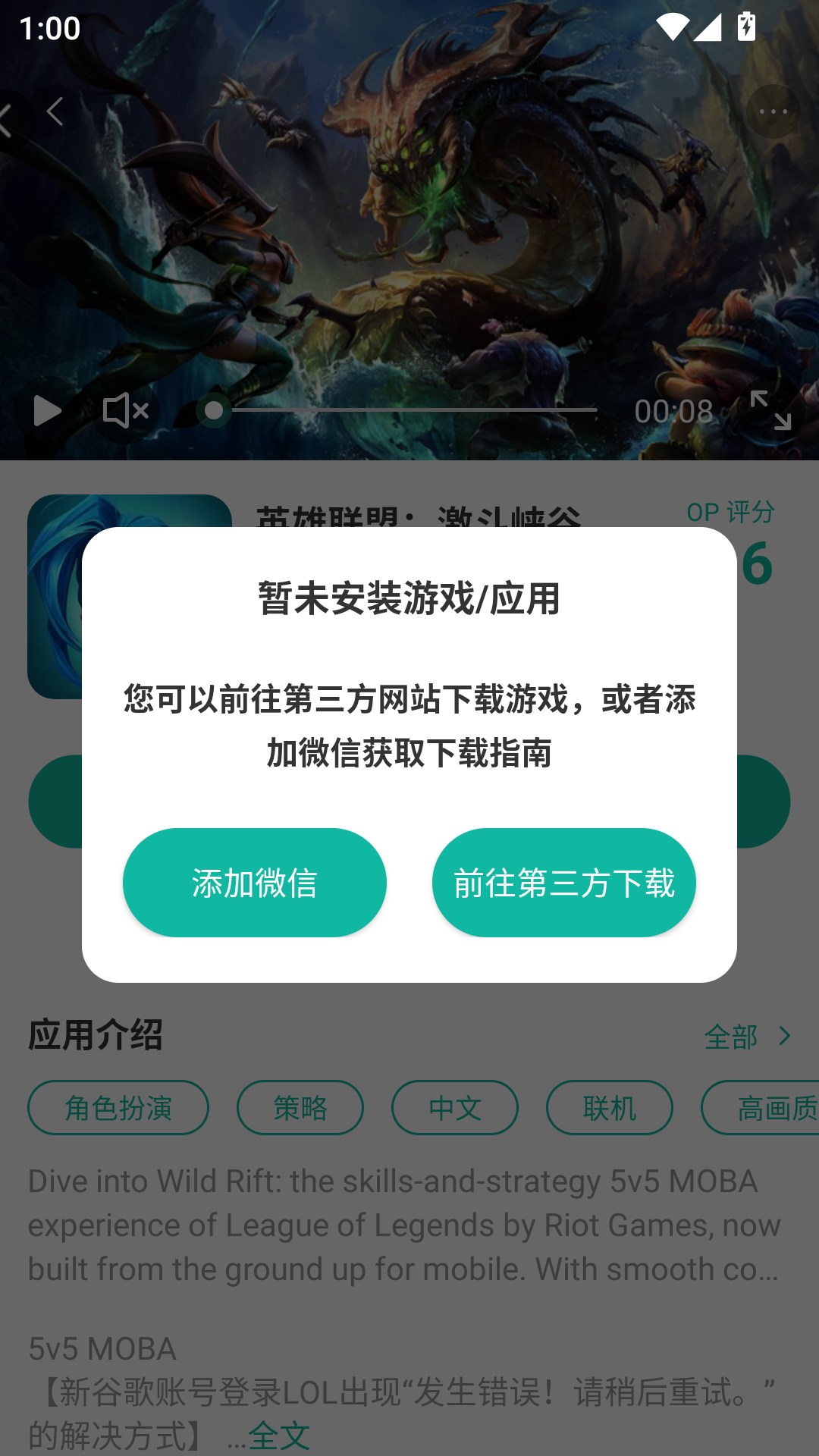The image size is (819, 1456).
Task: Tap 添加微信 to add WeChat
Action: pos(256,882)
